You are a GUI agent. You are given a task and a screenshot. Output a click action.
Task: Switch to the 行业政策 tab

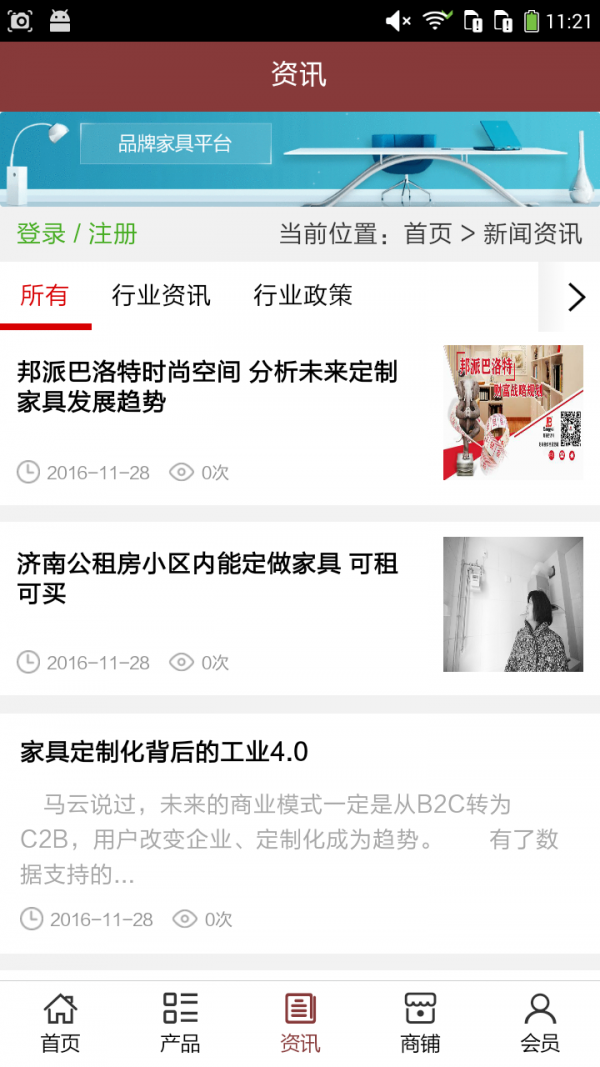click(303, 296)
